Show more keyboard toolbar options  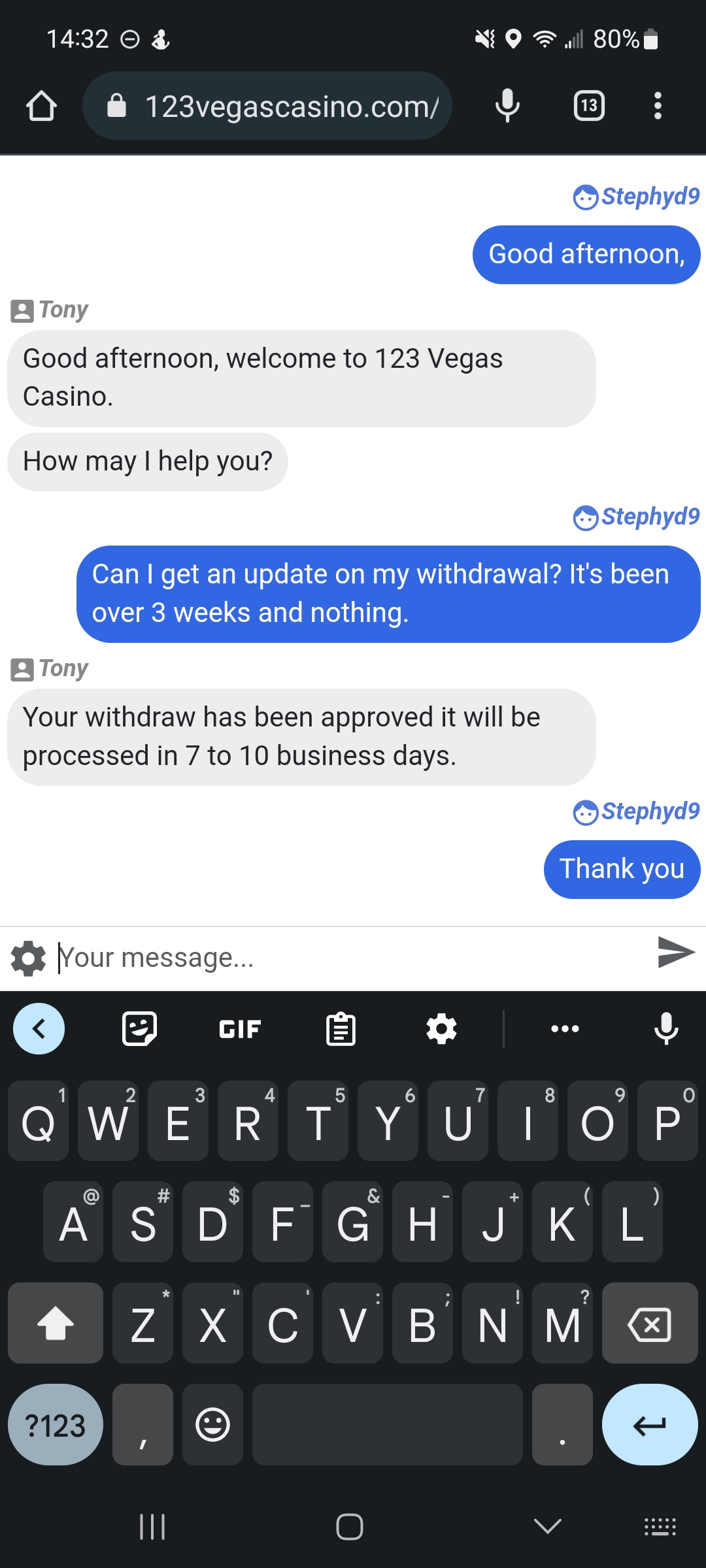(x=565, y=1029)
